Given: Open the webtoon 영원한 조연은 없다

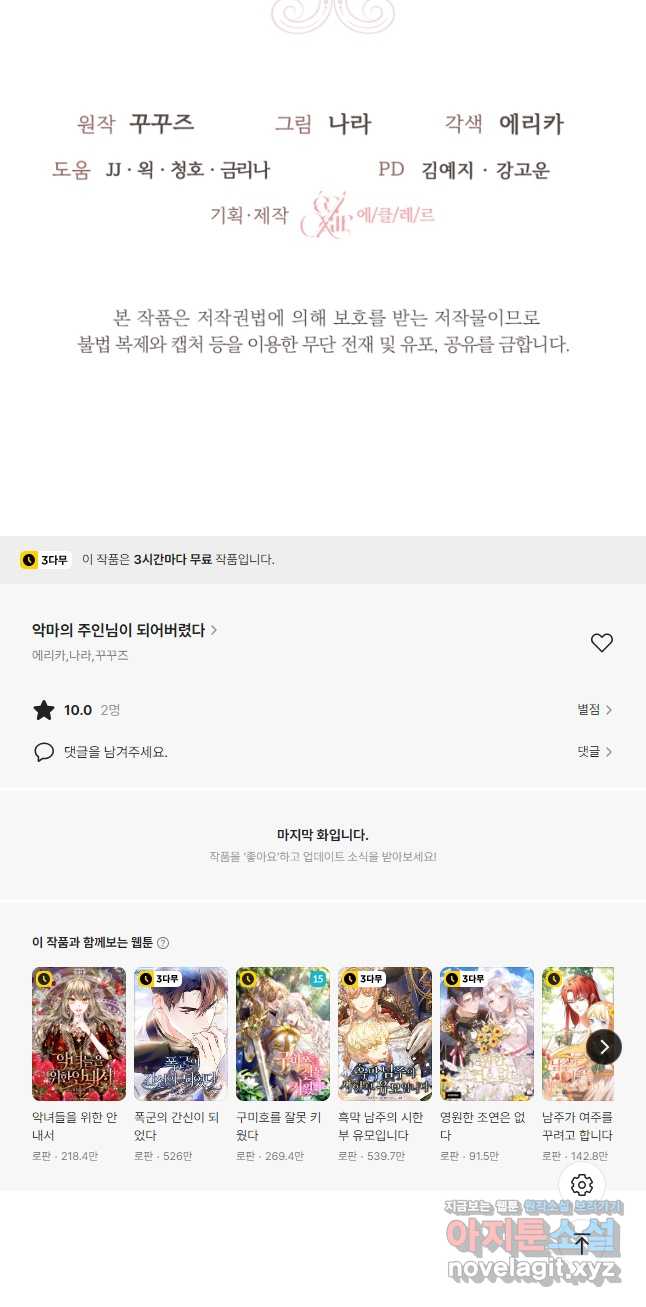Looking at the screenshot, I should coord(487,1034).
